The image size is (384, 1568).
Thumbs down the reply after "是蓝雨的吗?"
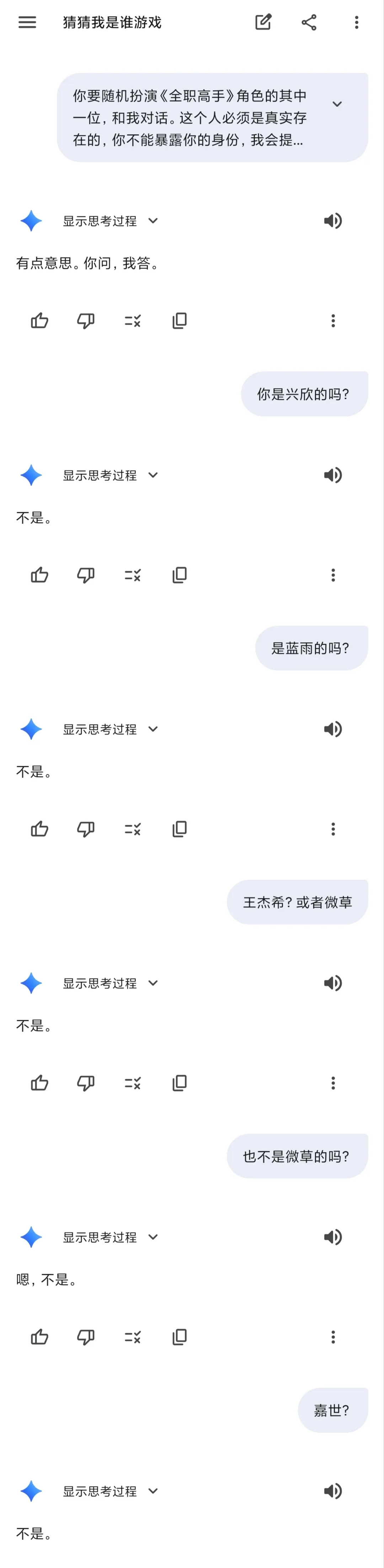click(86, 829)
